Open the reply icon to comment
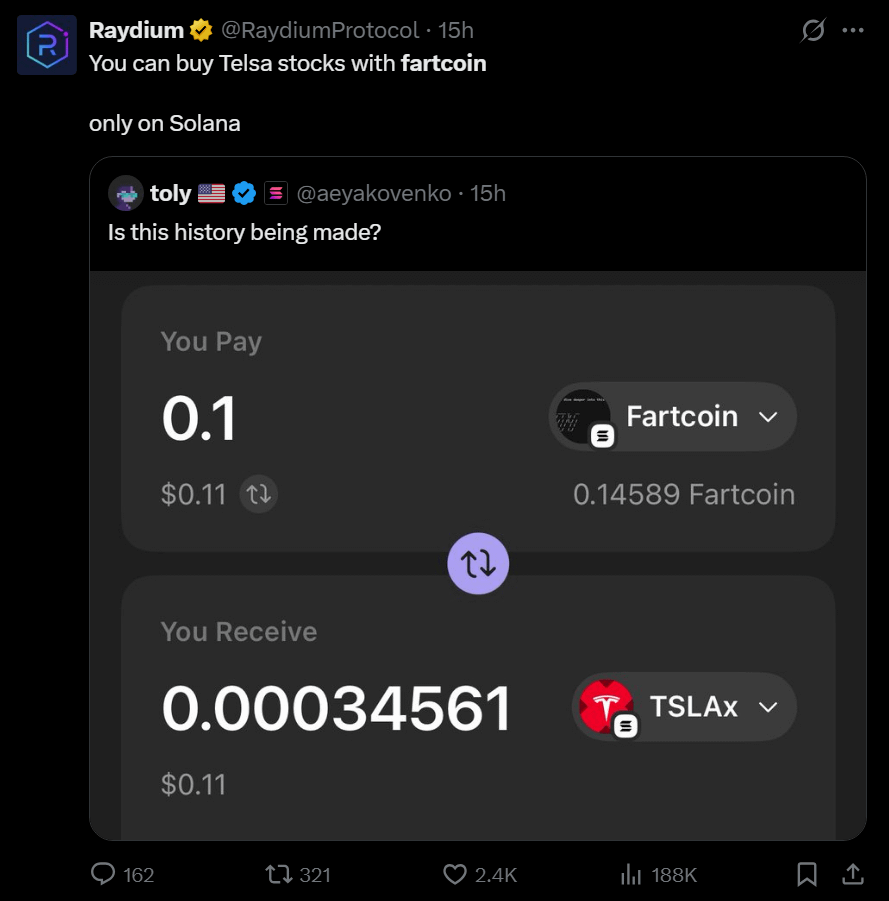889x901 pixels. pos(103,874)
